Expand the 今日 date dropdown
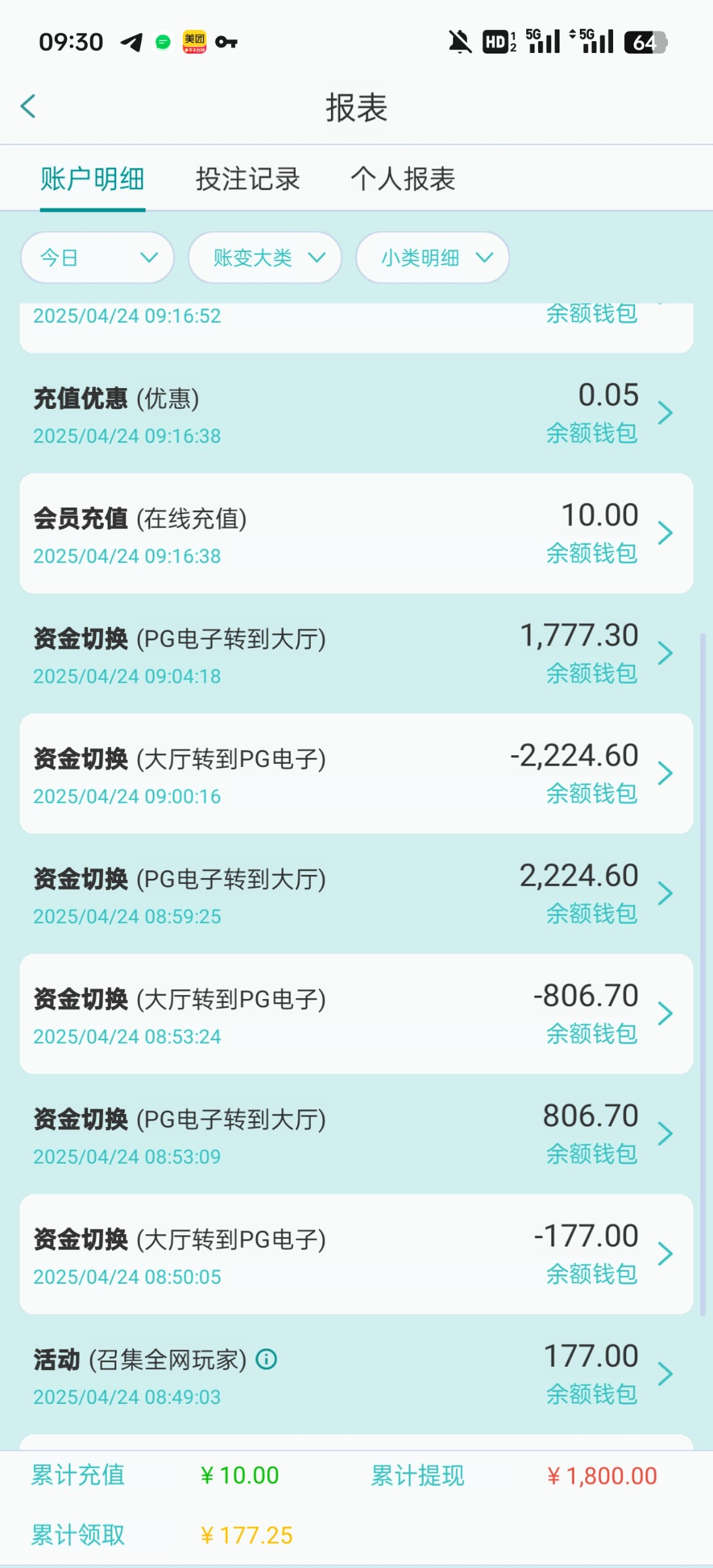Viewport: 713px width, 1568px height. click(x=97, y=258)
